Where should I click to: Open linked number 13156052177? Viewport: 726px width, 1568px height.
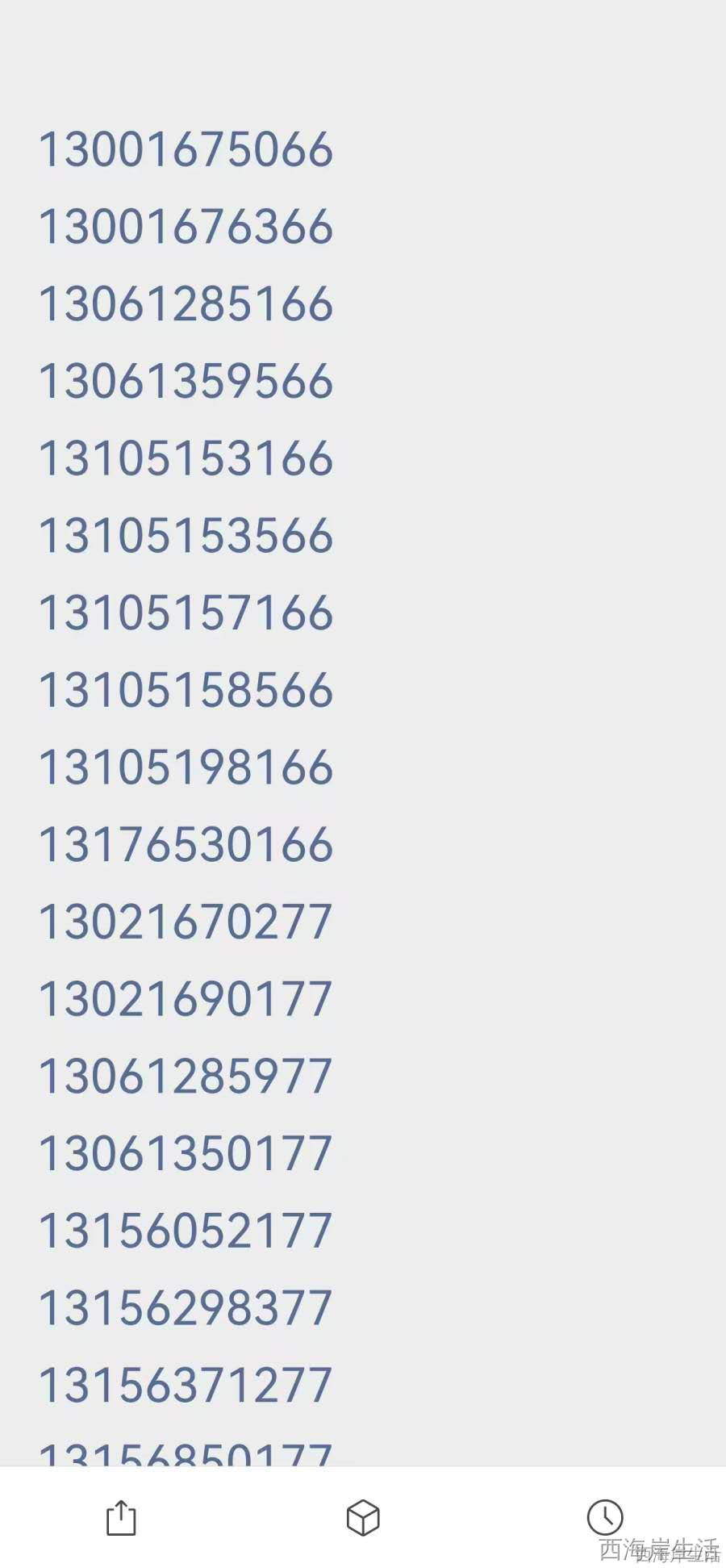[x=186, y=1231]
